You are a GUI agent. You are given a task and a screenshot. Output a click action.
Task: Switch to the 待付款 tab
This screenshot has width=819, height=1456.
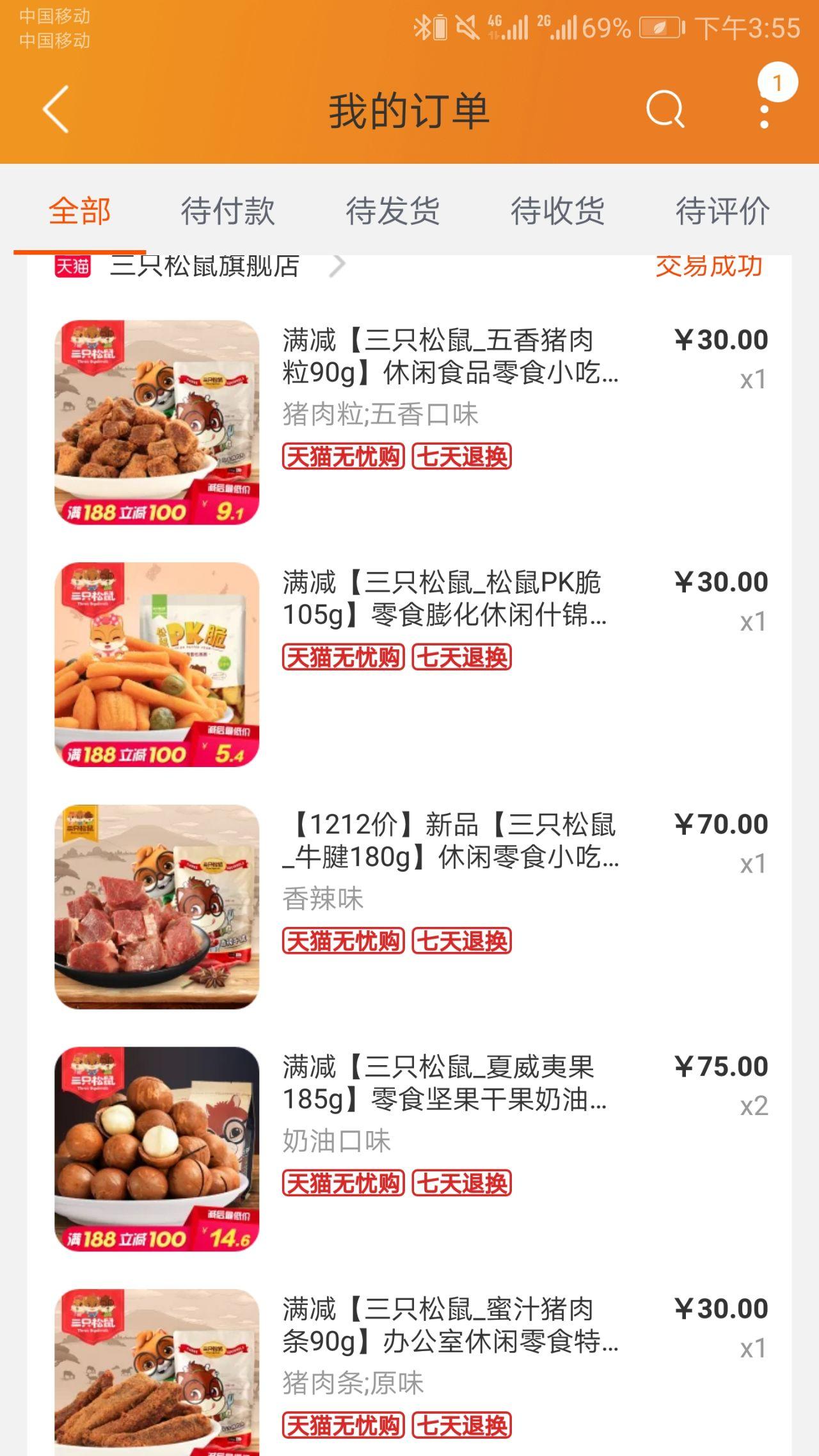pos(228,211)
